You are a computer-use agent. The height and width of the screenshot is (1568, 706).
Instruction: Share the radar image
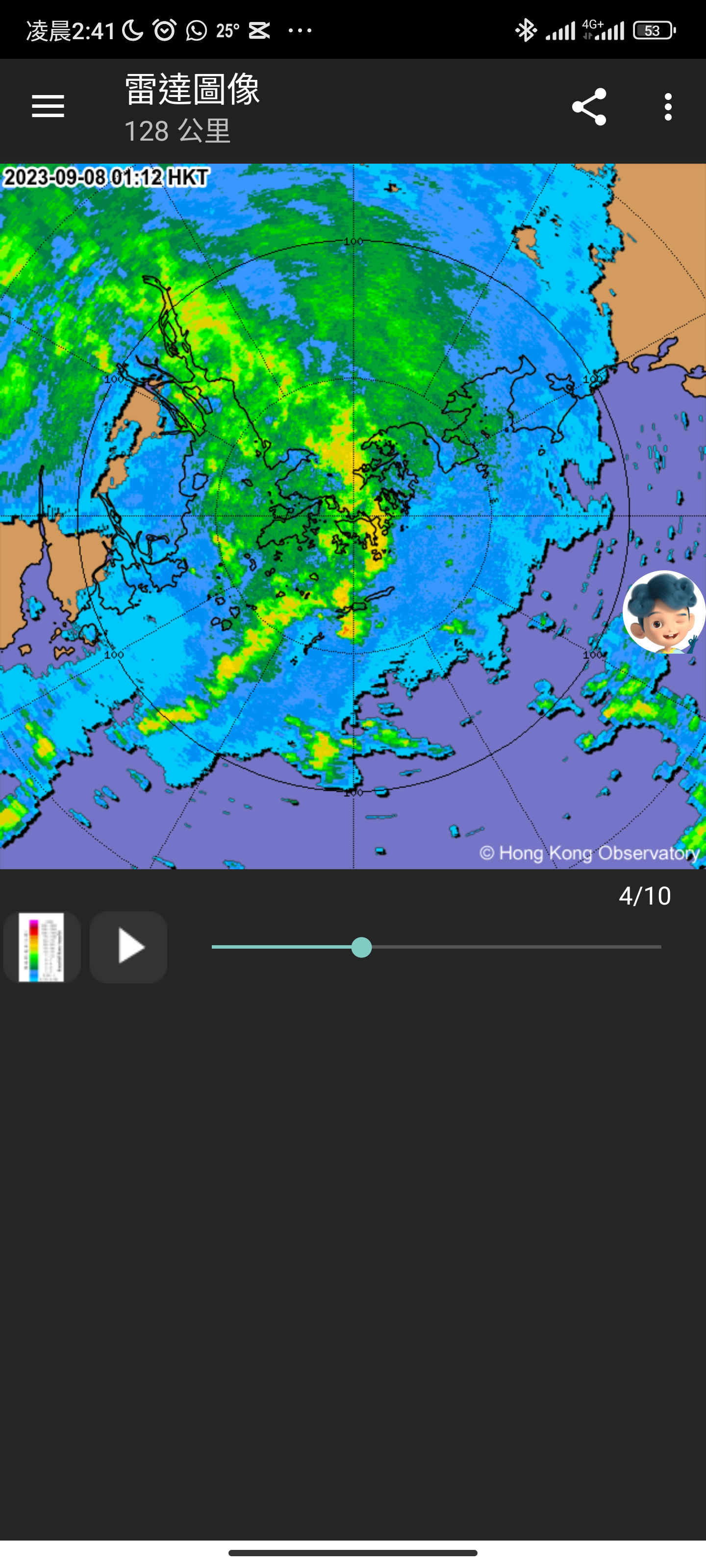pyautogui.click(x=589, y=106)
